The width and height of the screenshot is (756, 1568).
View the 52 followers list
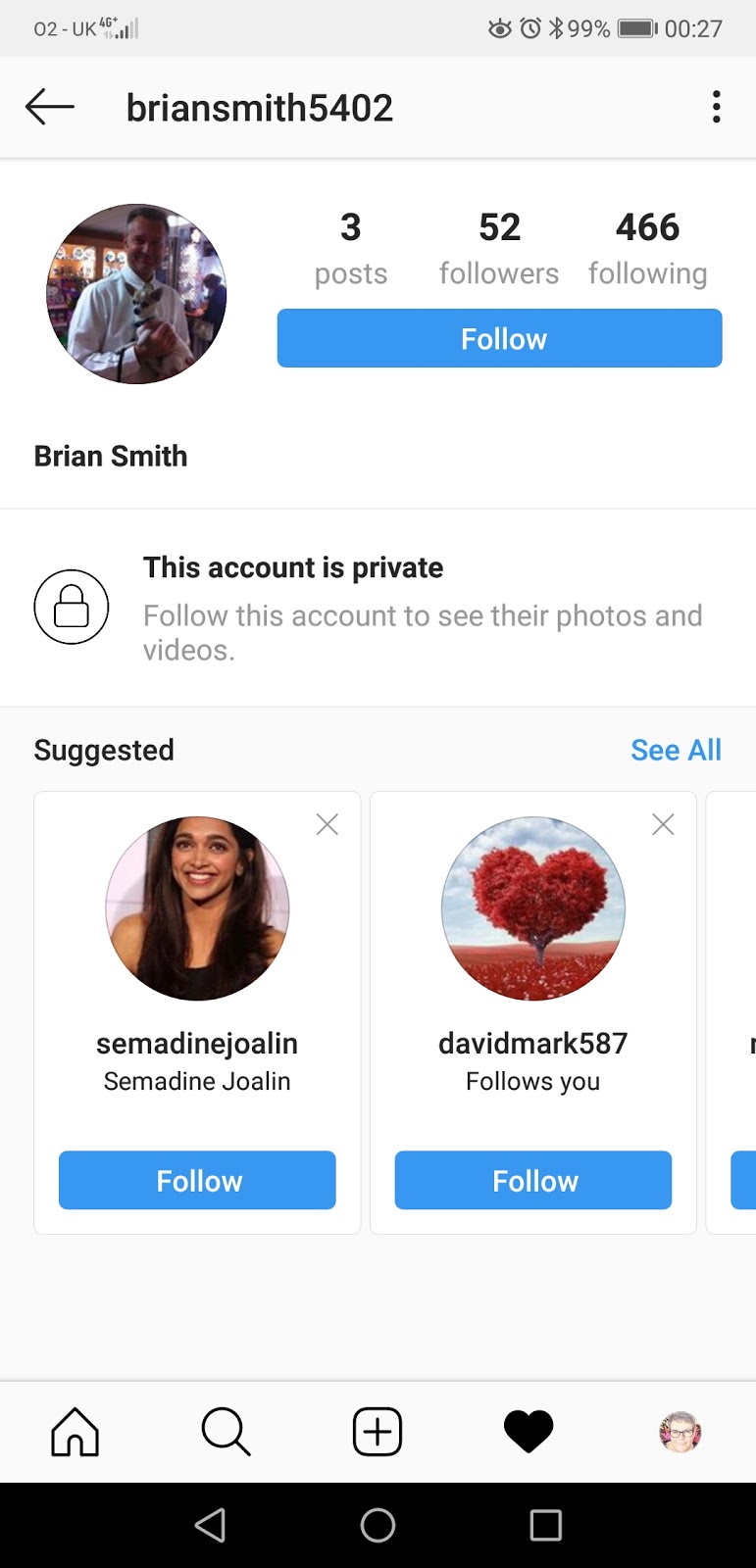(x=499, y=248)
